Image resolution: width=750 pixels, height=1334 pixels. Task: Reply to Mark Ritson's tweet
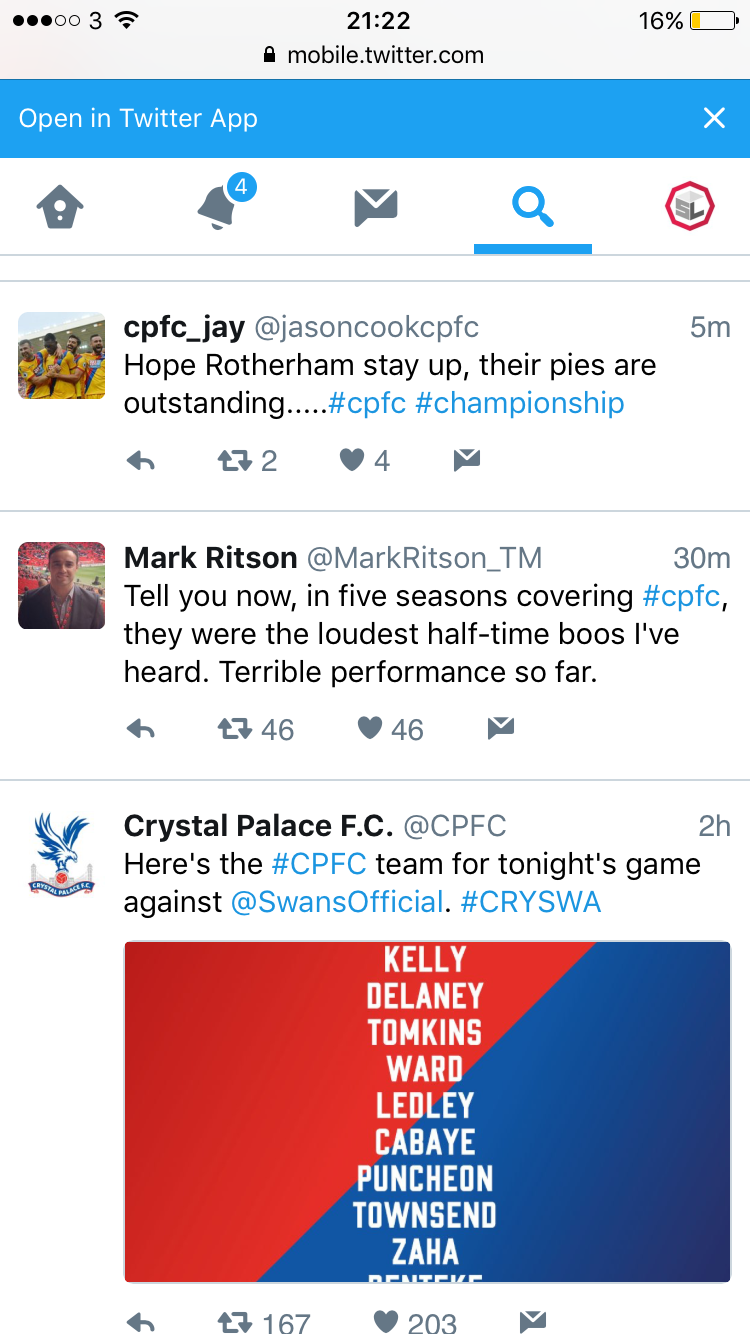(x=141, y=730)
